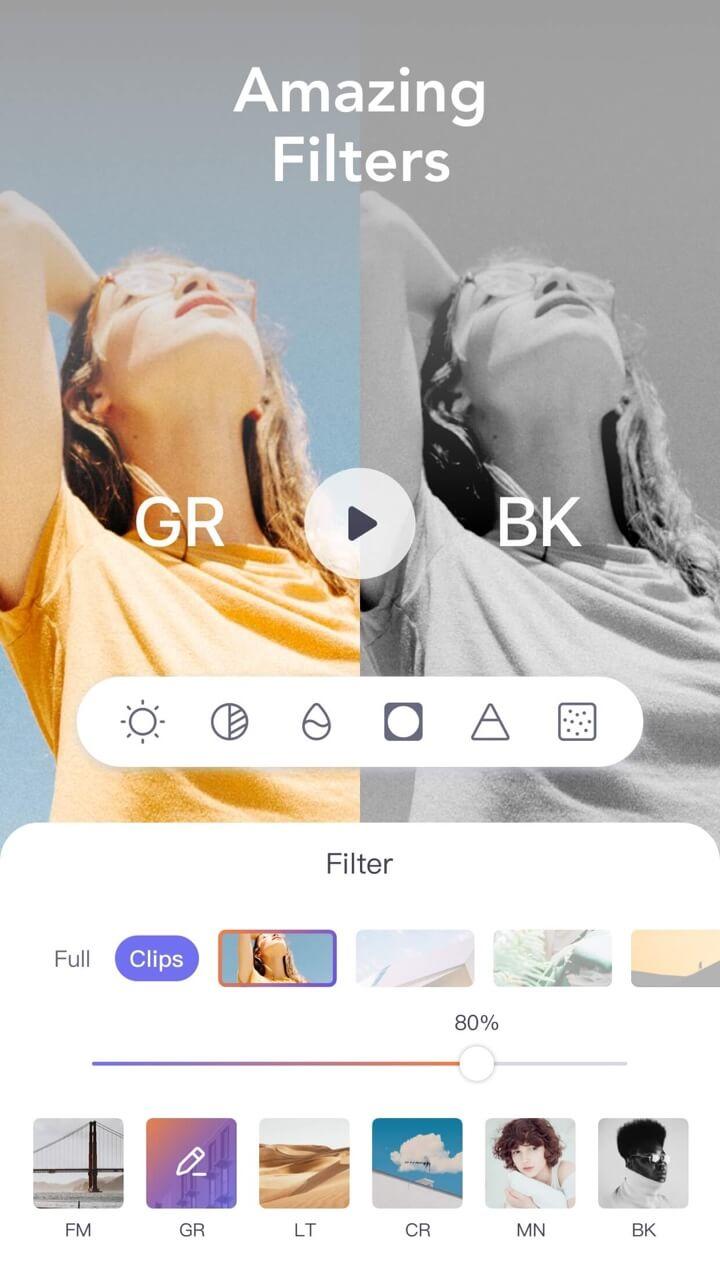
Task: Play the video preview
Action: tap(360, 522)
